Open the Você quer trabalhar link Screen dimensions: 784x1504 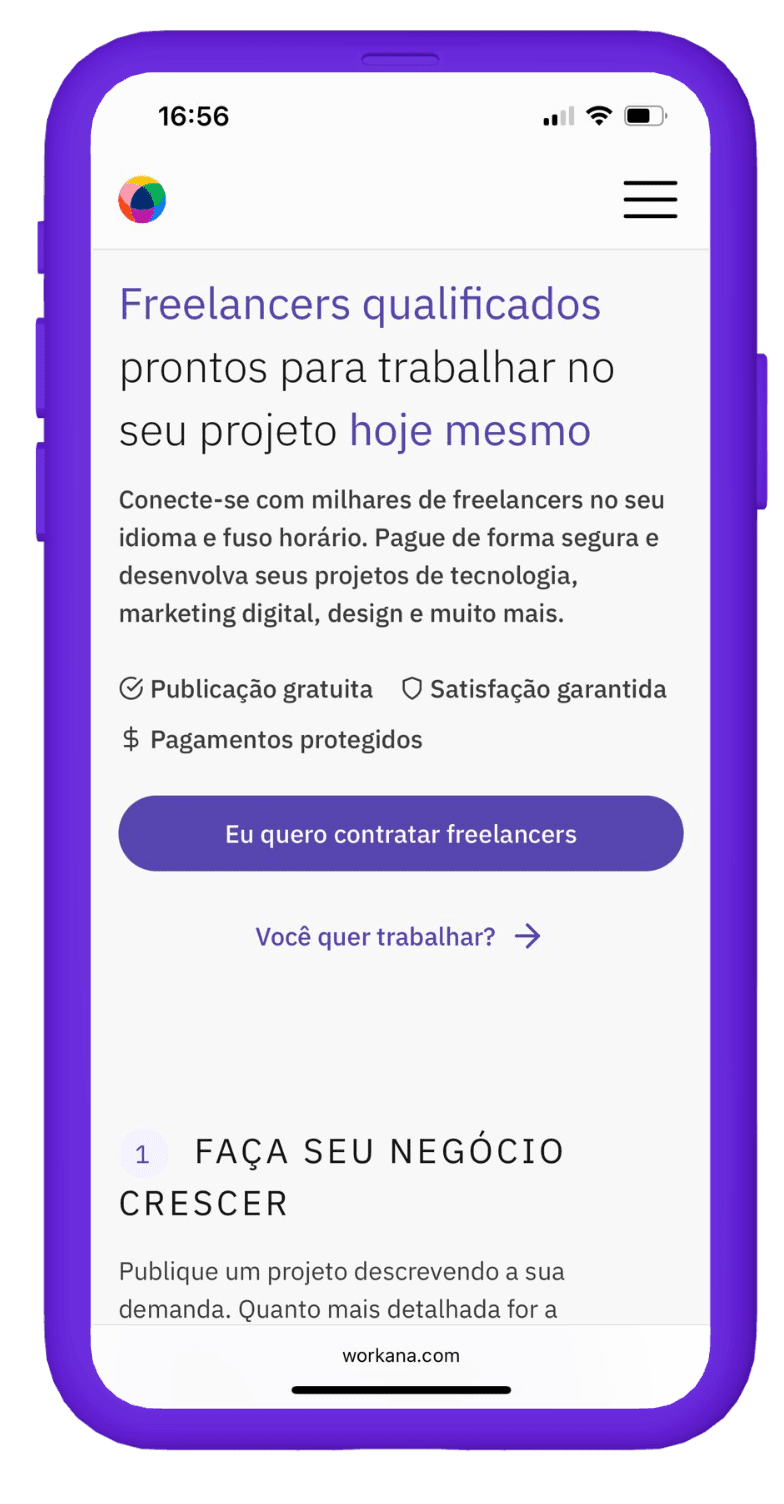[375, 937]
